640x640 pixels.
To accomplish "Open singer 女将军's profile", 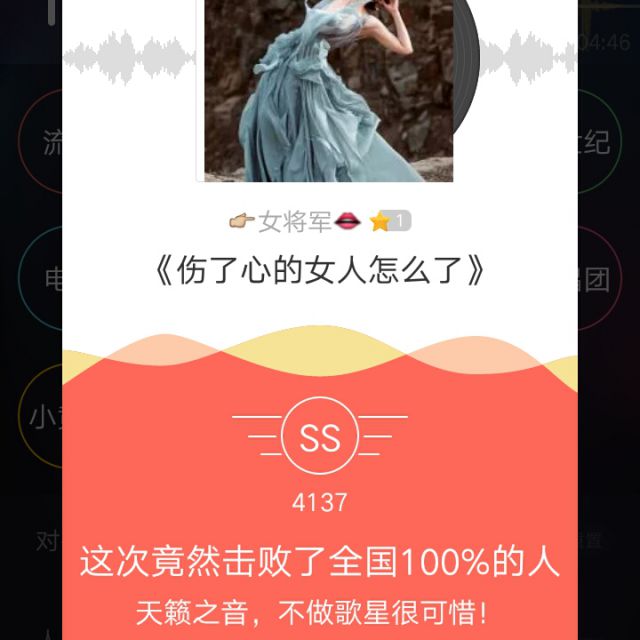I will coord(295,222).
